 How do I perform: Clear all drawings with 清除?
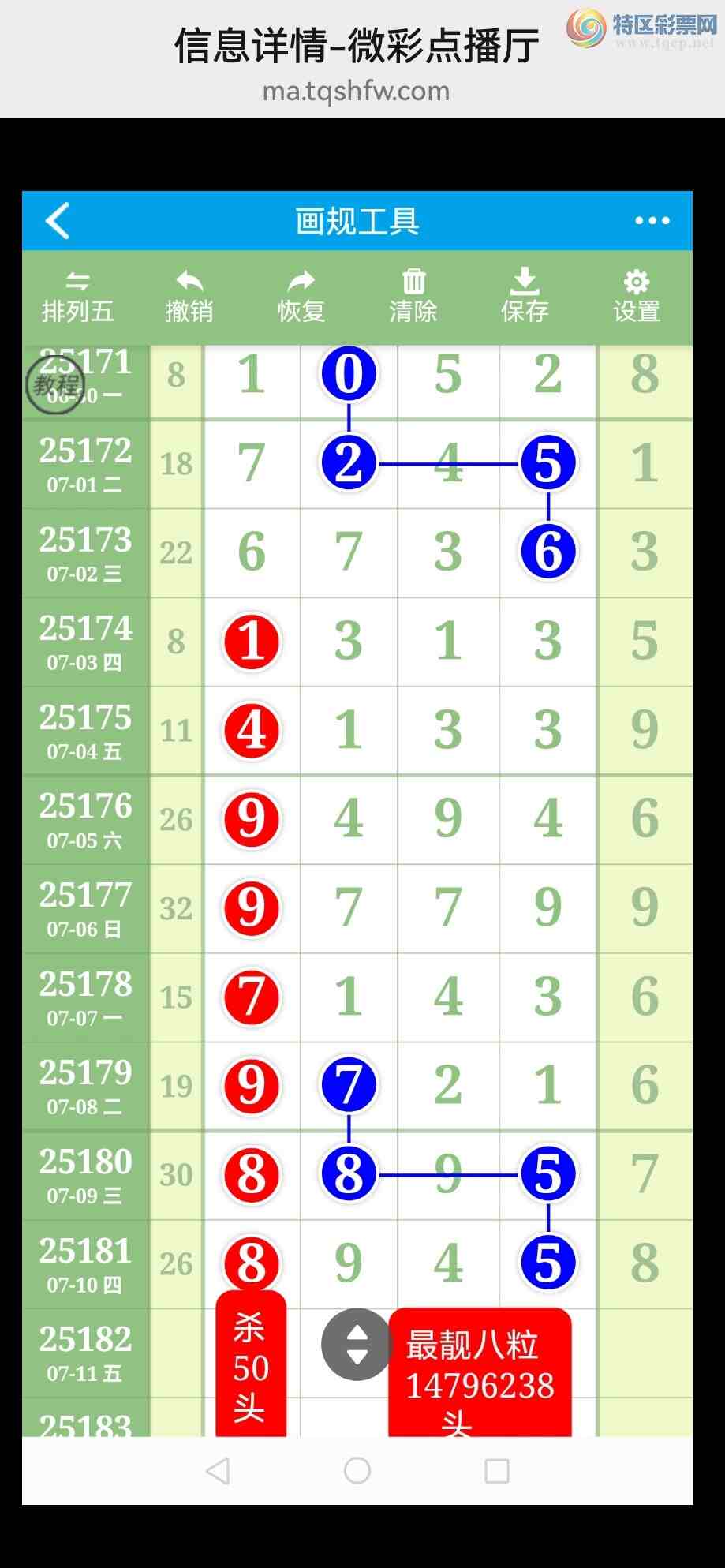coord(413,298)
